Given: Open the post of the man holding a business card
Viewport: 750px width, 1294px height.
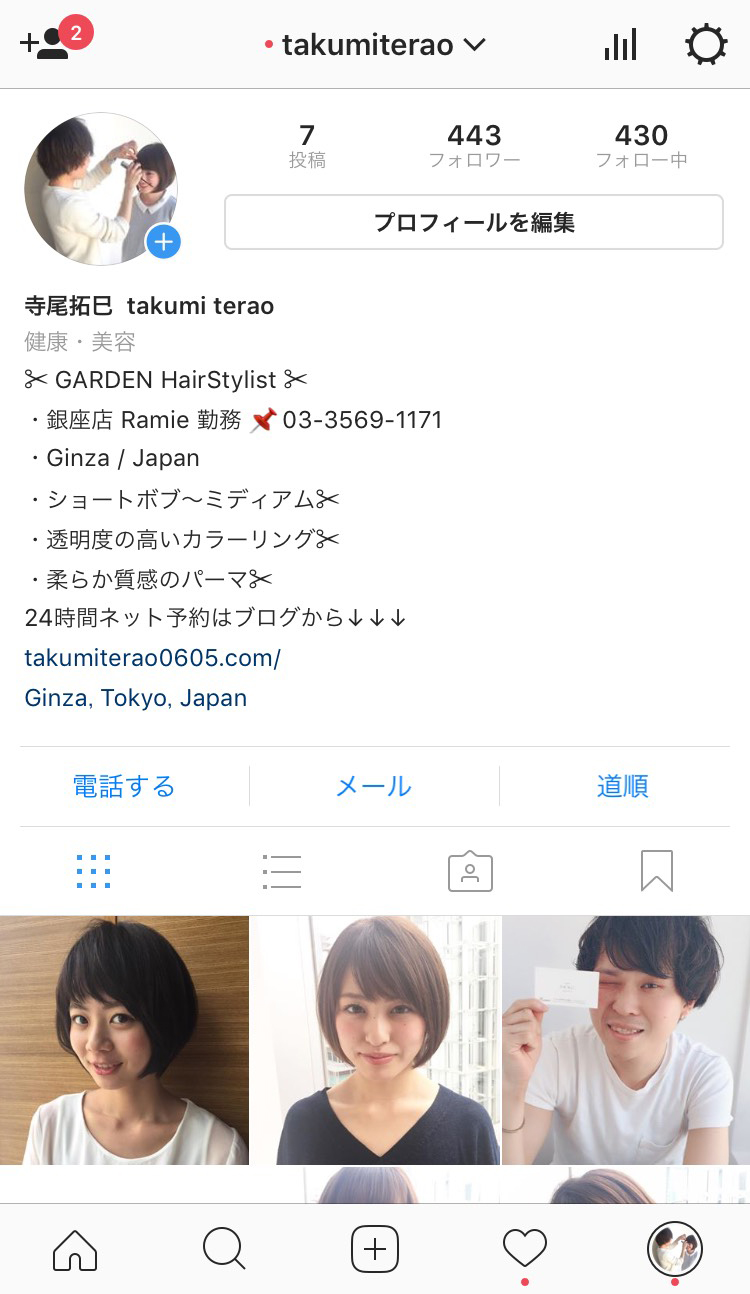Looking at the screenshot, I should click(626, 1040).
